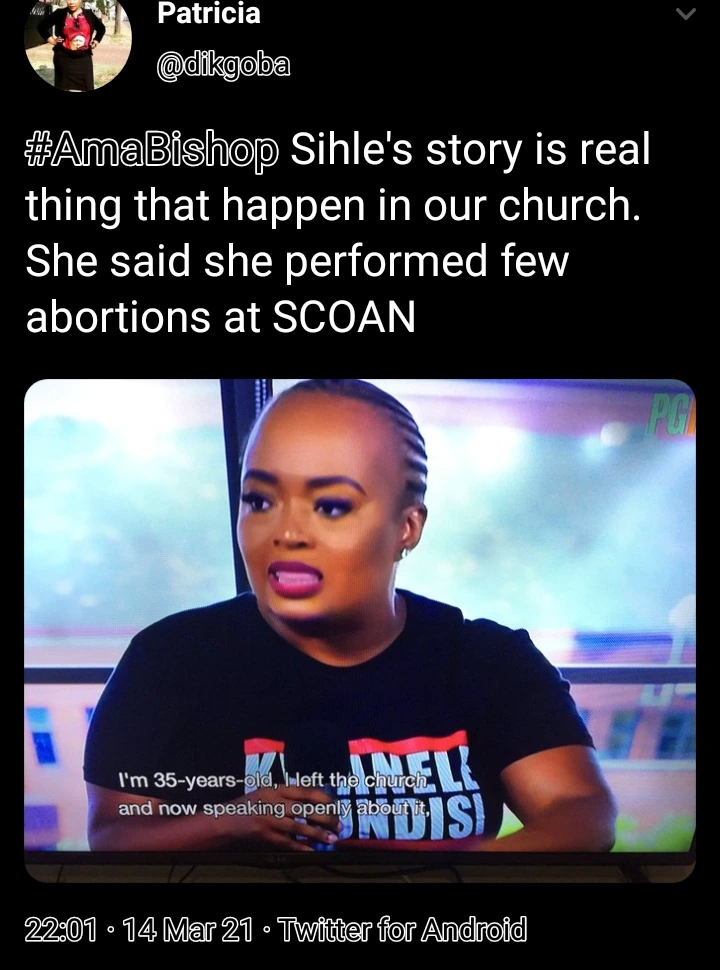Screen dimensions: 720x970
Task: Open the @dikgoba profile handle
Action: coord(224,68)
